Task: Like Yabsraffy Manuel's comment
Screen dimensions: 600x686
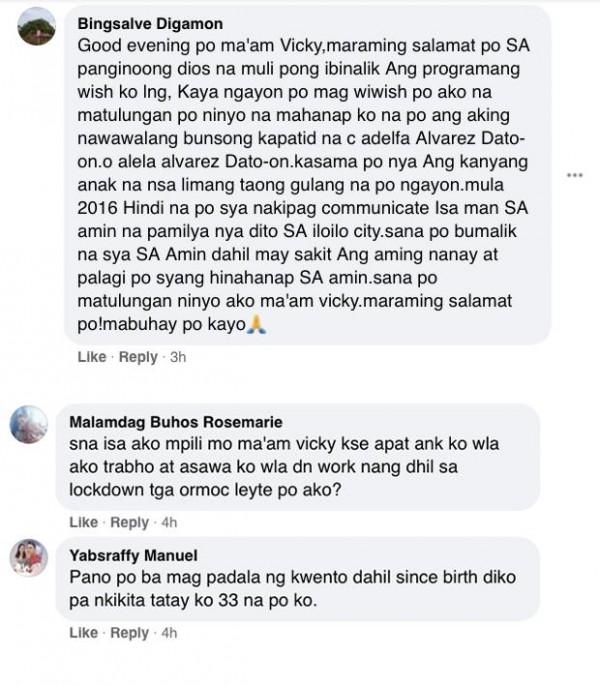Action: coord(82,633)
